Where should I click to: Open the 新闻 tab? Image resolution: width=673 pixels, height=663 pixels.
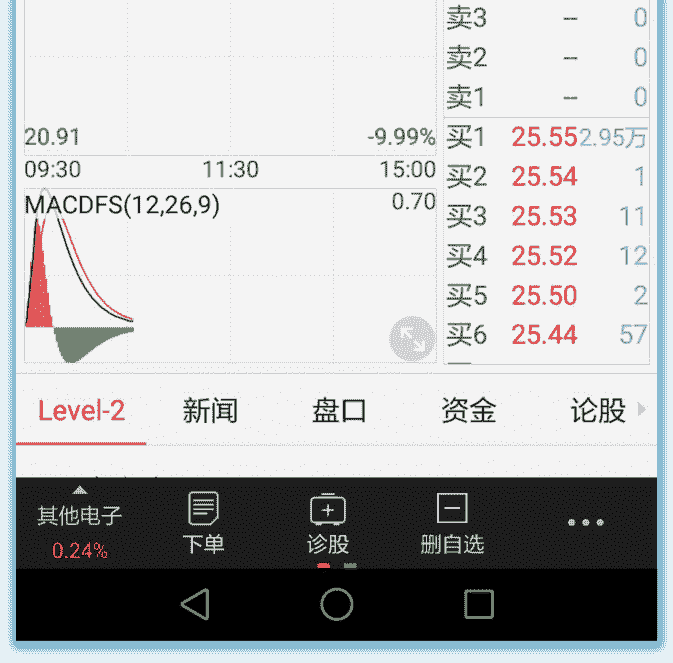coord(210,411)
